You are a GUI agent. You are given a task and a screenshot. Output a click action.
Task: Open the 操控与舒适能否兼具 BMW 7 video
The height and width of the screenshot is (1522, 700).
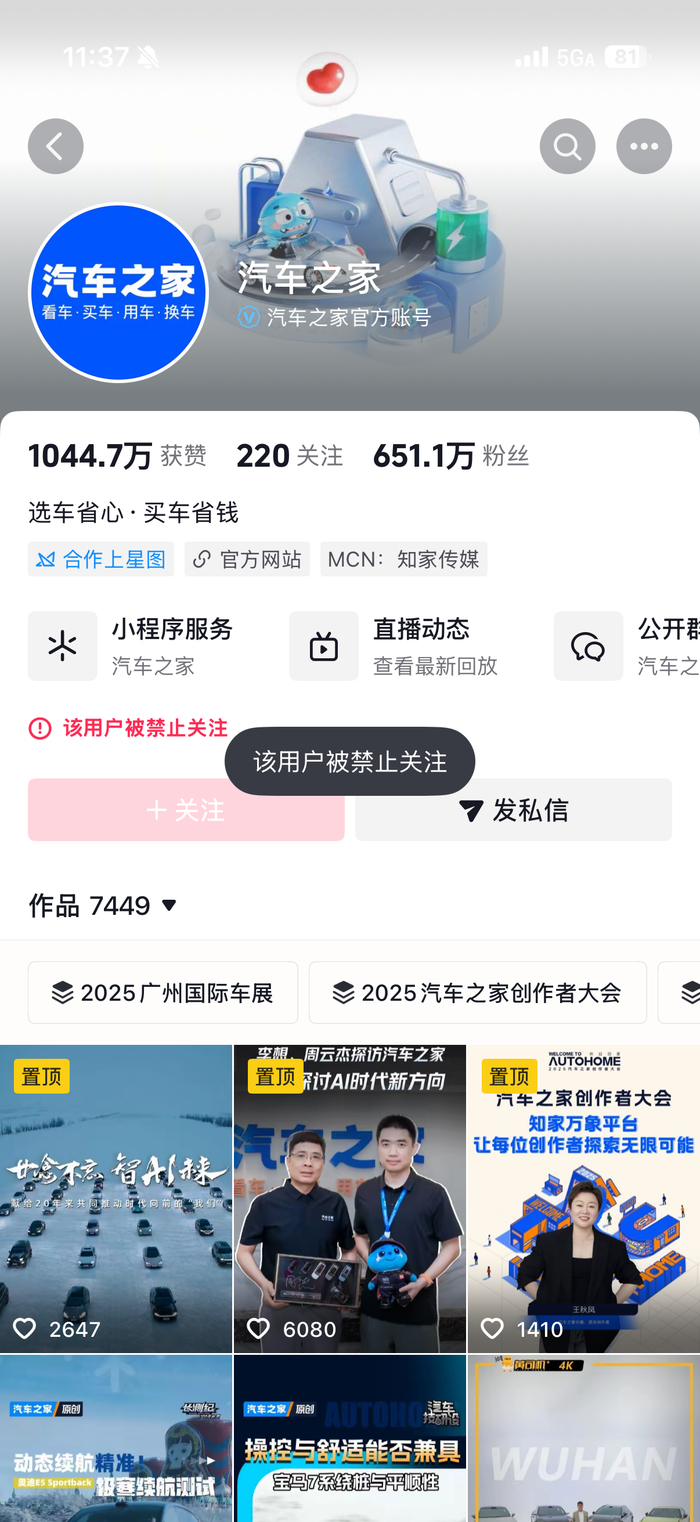[x=350, y=1440]
